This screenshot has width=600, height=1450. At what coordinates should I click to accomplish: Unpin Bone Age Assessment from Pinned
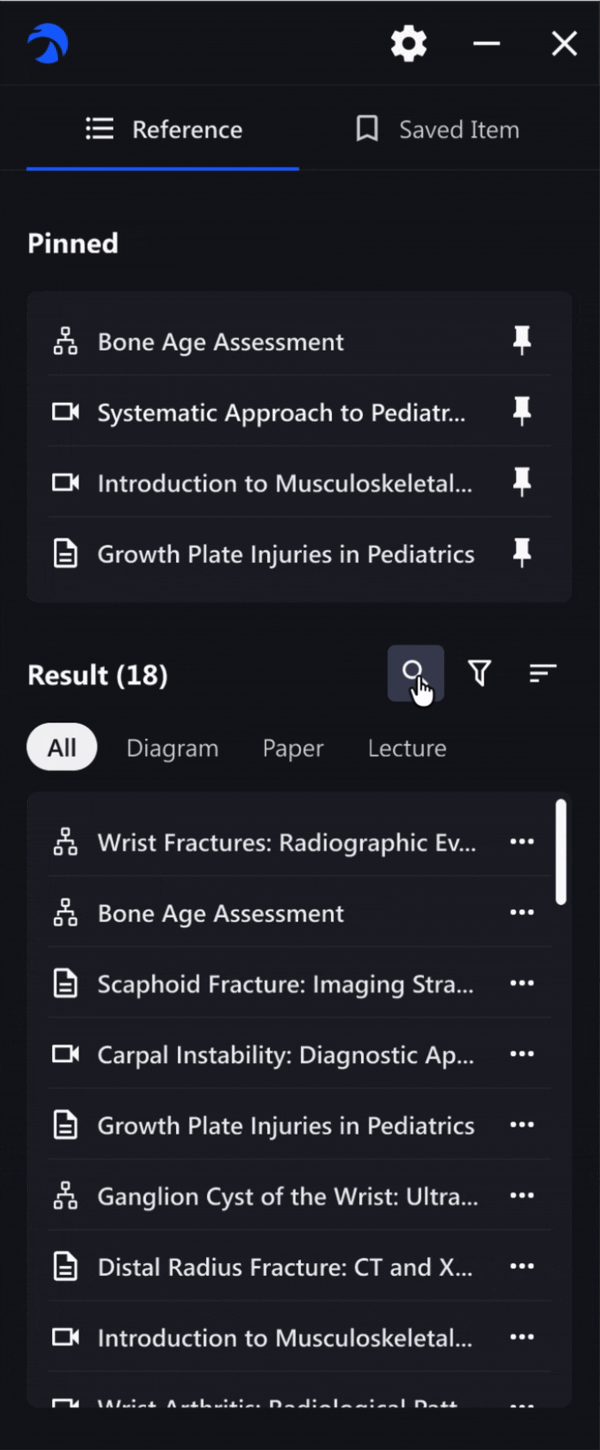(x=521, y=341)
